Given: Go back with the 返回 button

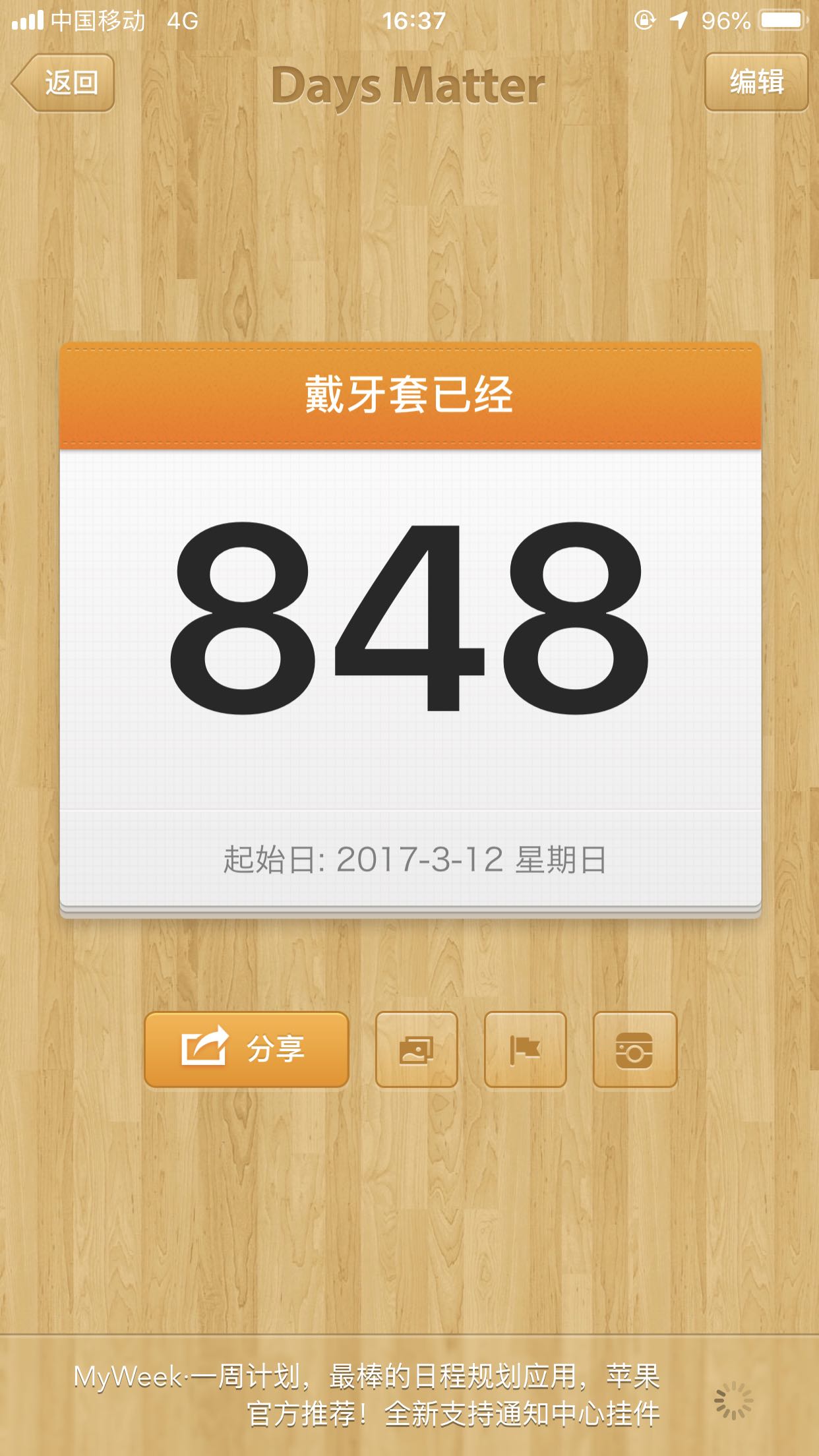Looking at the screenshot, I should [x=65, y=83].
